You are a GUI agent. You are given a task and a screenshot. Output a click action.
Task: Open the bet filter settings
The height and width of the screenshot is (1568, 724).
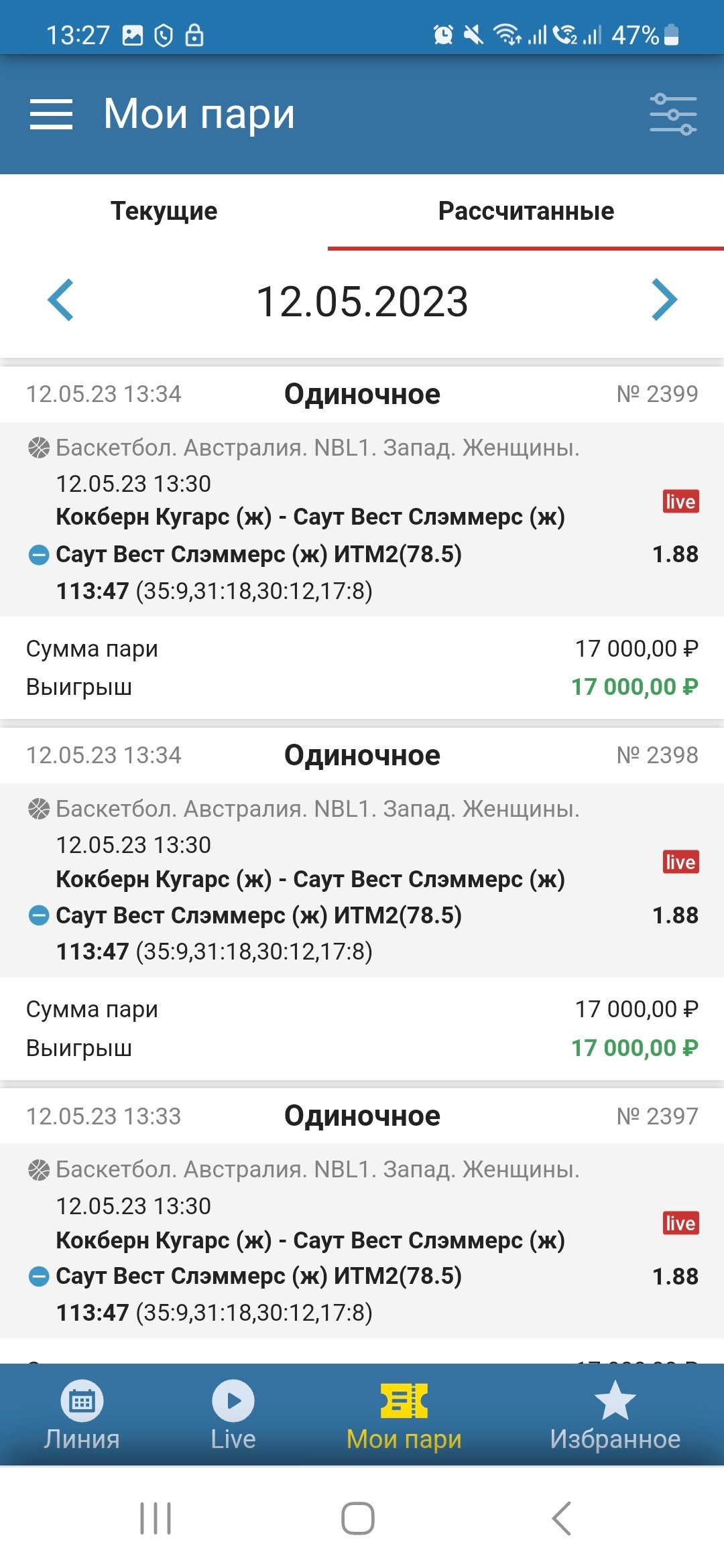672,114
